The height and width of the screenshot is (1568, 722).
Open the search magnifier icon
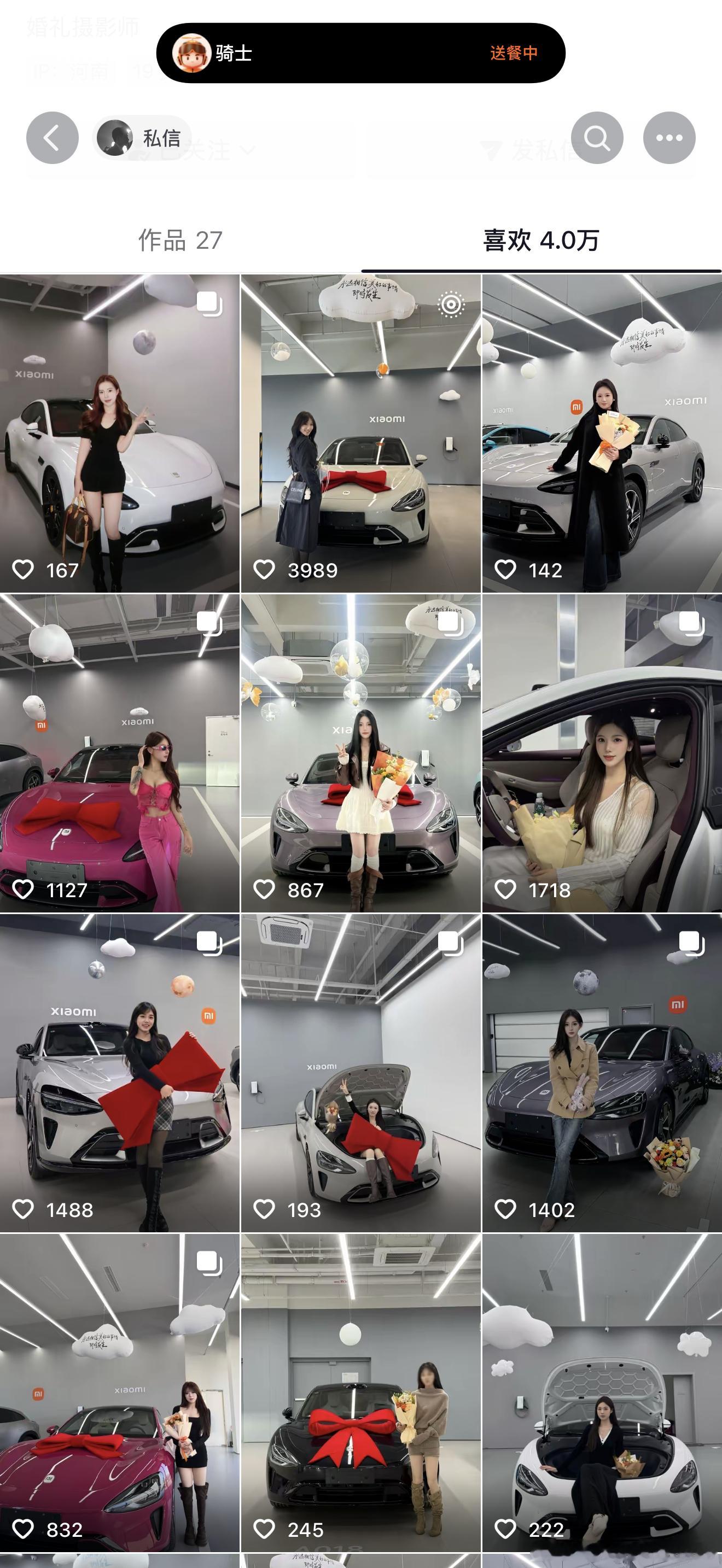pos(597,138)
